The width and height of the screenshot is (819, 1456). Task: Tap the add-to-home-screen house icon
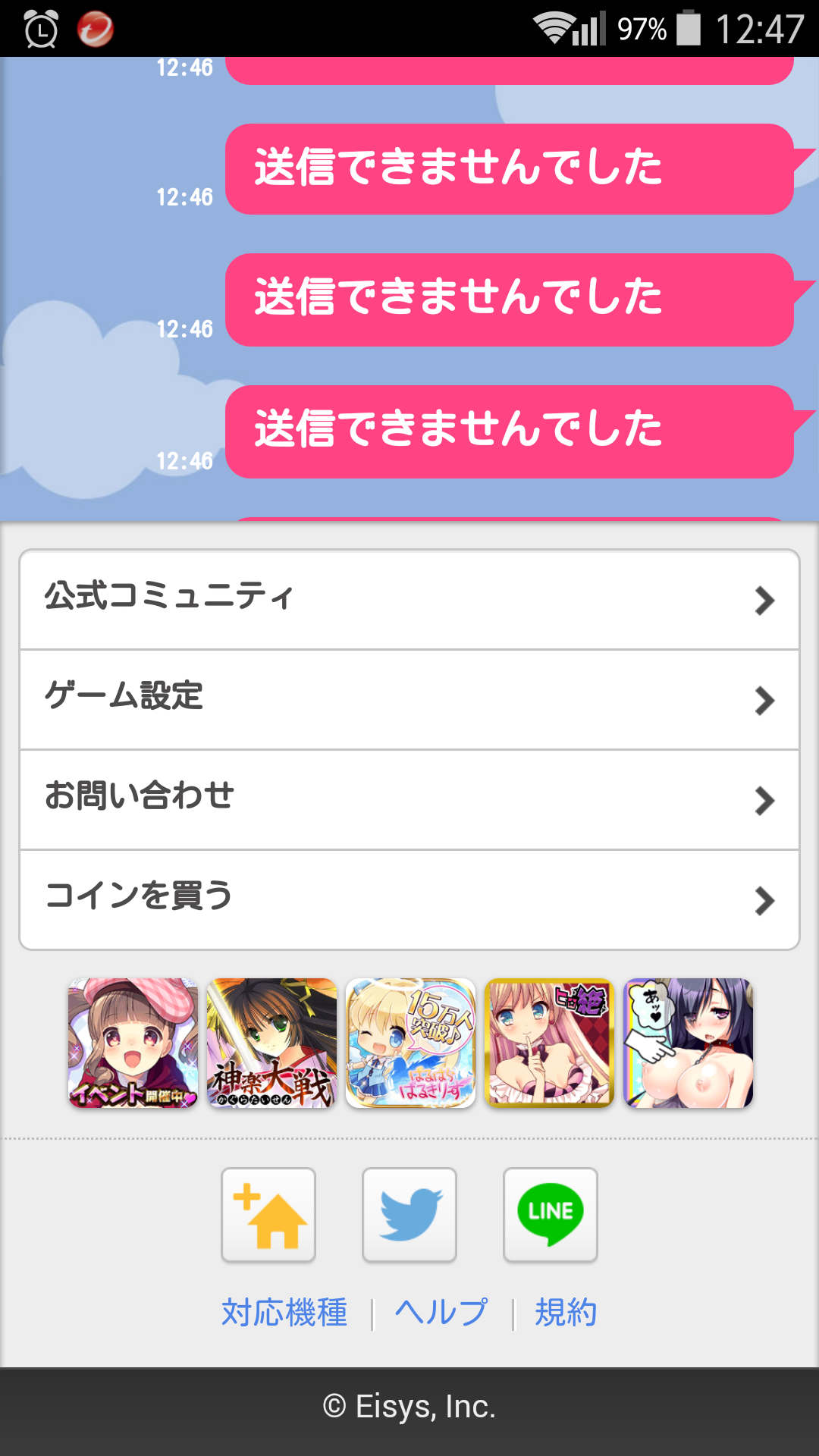click(x=268, y=1214)
